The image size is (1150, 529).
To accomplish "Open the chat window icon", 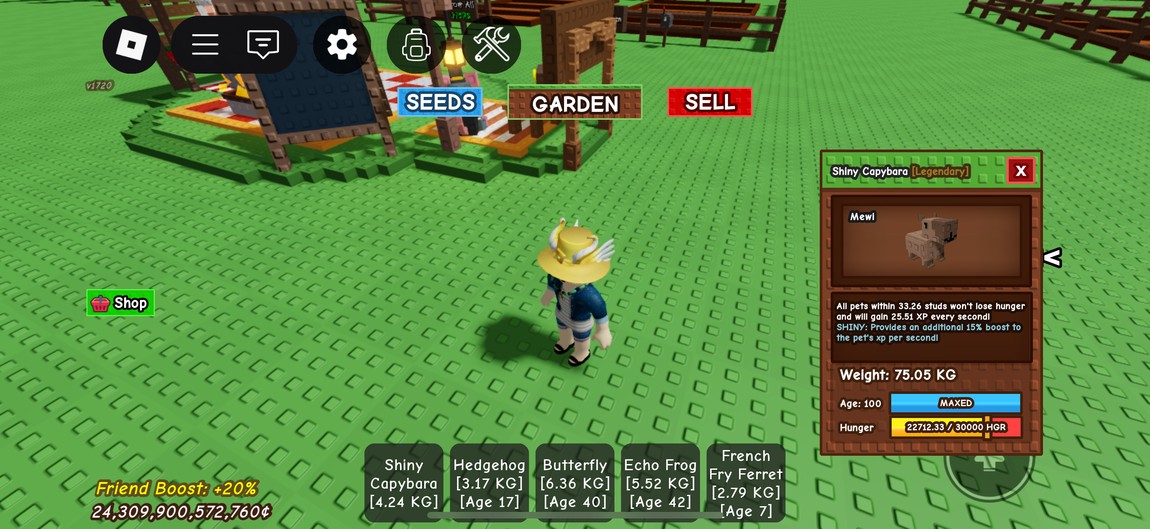I will (x=263, y=45).
